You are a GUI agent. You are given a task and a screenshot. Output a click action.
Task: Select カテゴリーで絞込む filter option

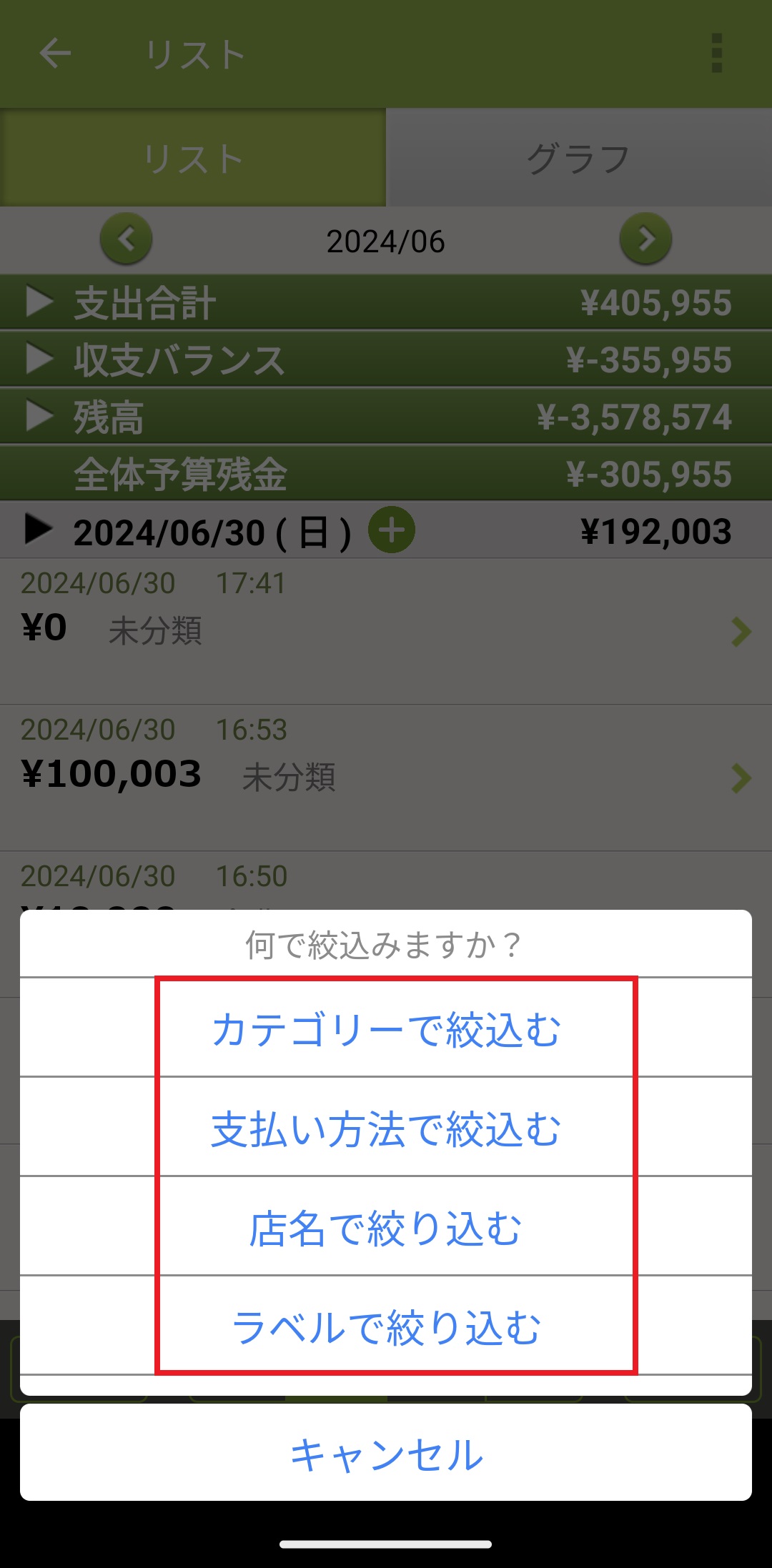click(x=386, y=1029)
